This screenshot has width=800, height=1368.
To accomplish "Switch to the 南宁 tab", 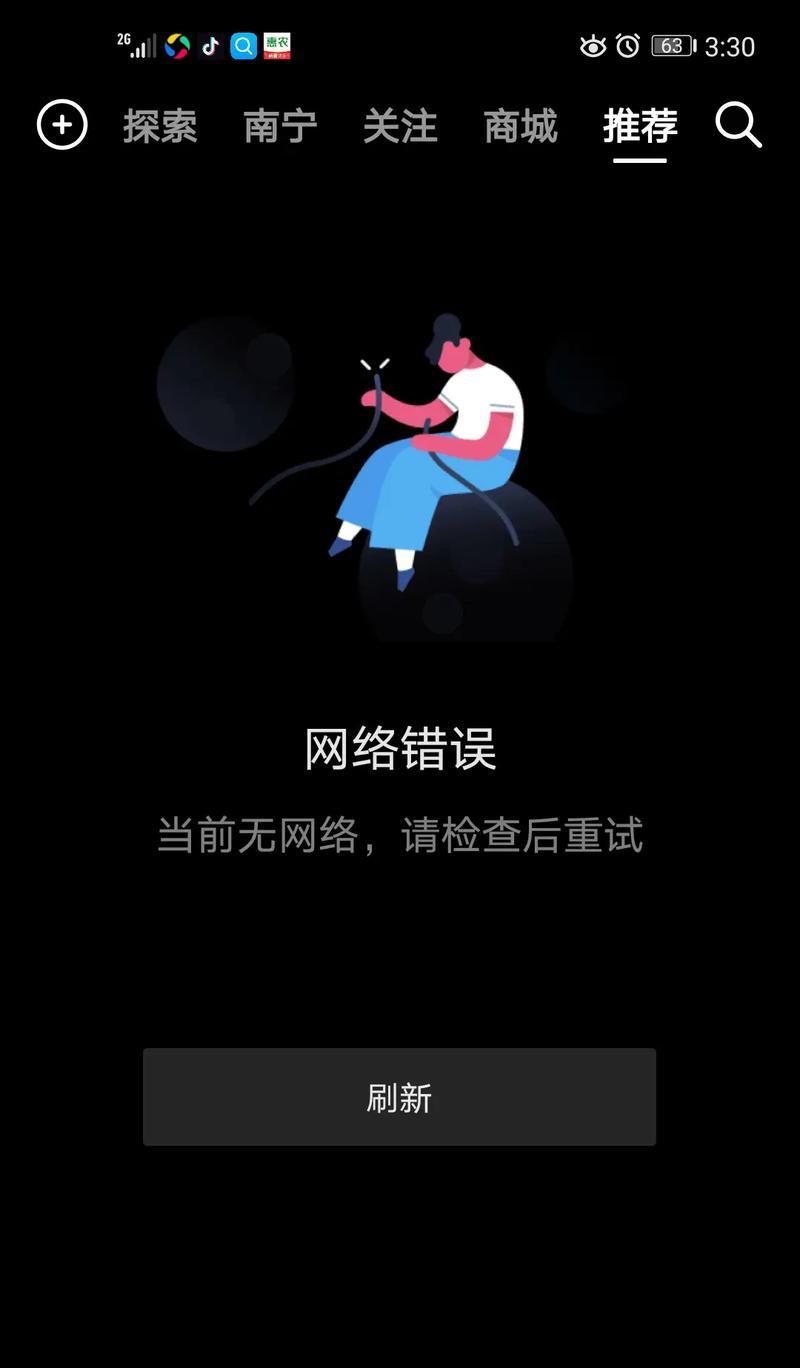I will pos(280,127).
